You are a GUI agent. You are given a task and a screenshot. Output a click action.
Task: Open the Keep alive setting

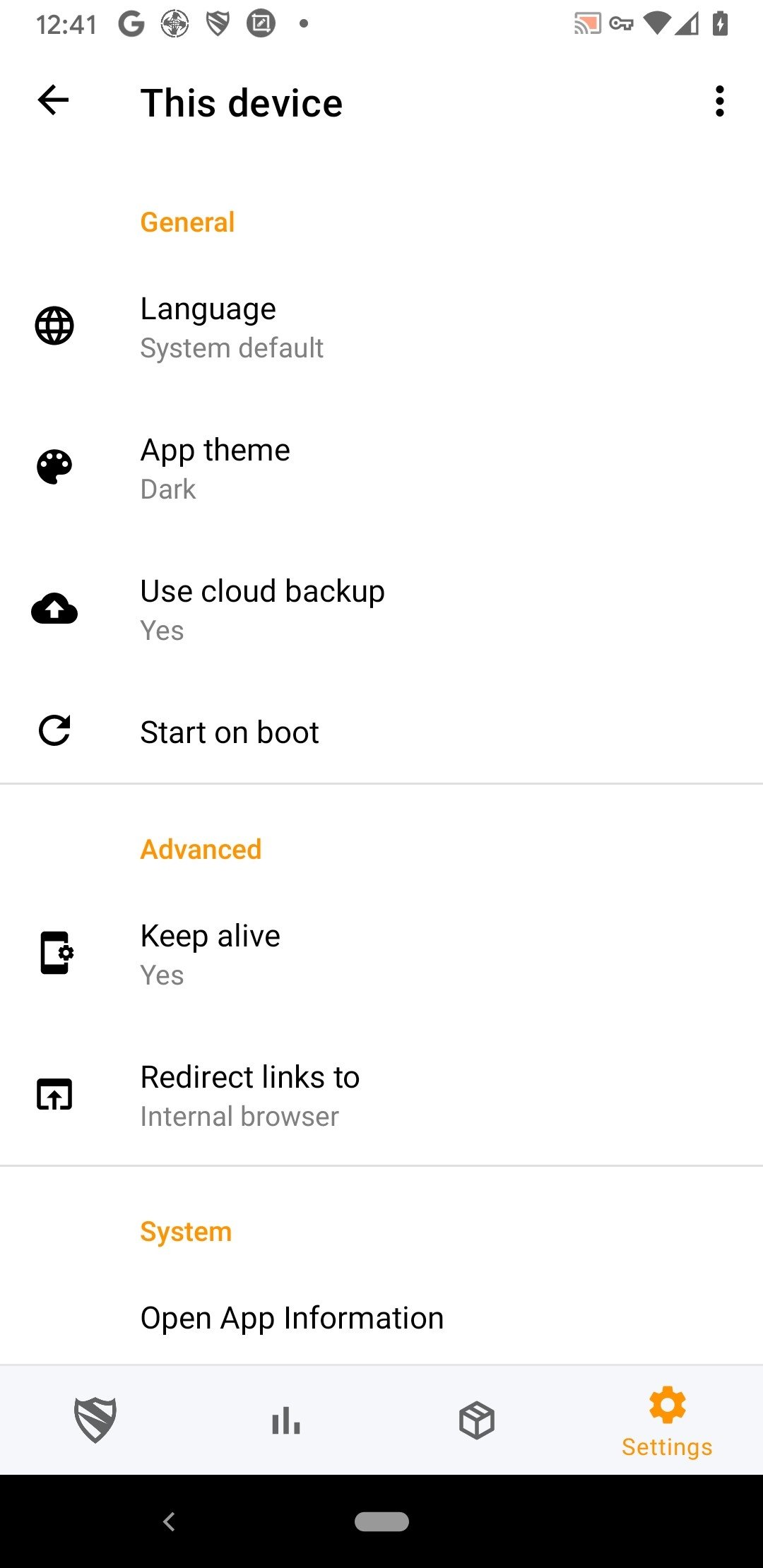click(381, 954)
